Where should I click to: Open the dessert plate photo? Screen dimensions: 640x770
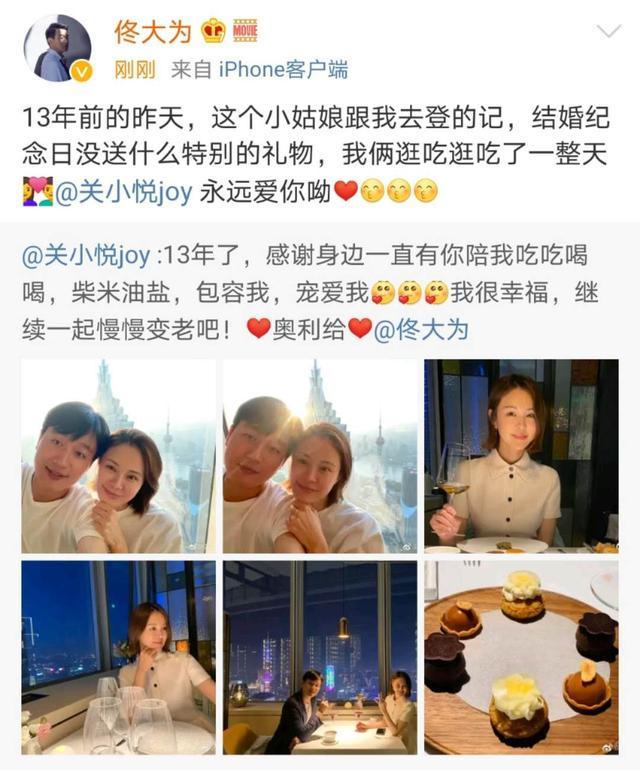coord(521,657)
